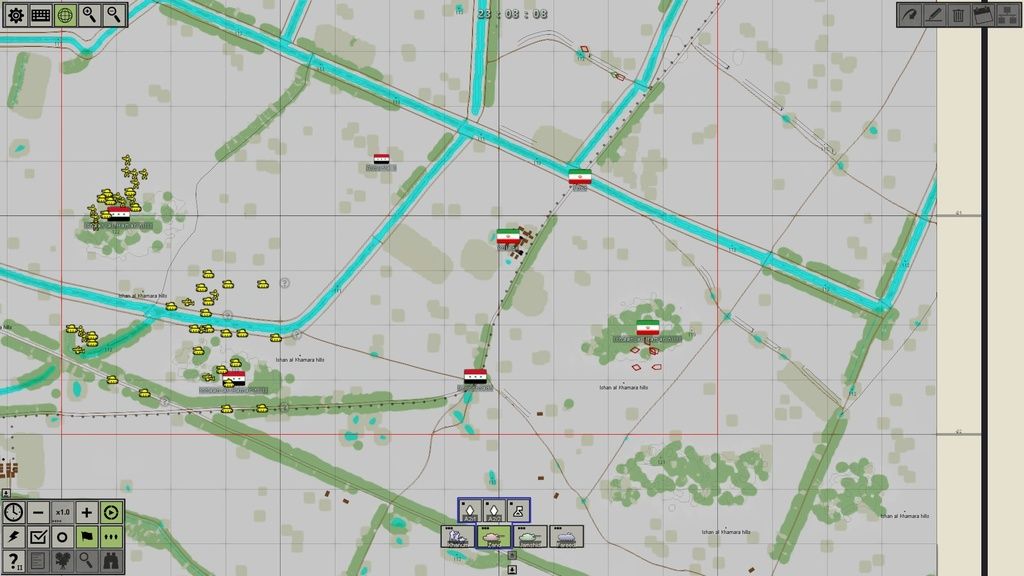Open the keyboard shortcuts button

coord(41,15)
